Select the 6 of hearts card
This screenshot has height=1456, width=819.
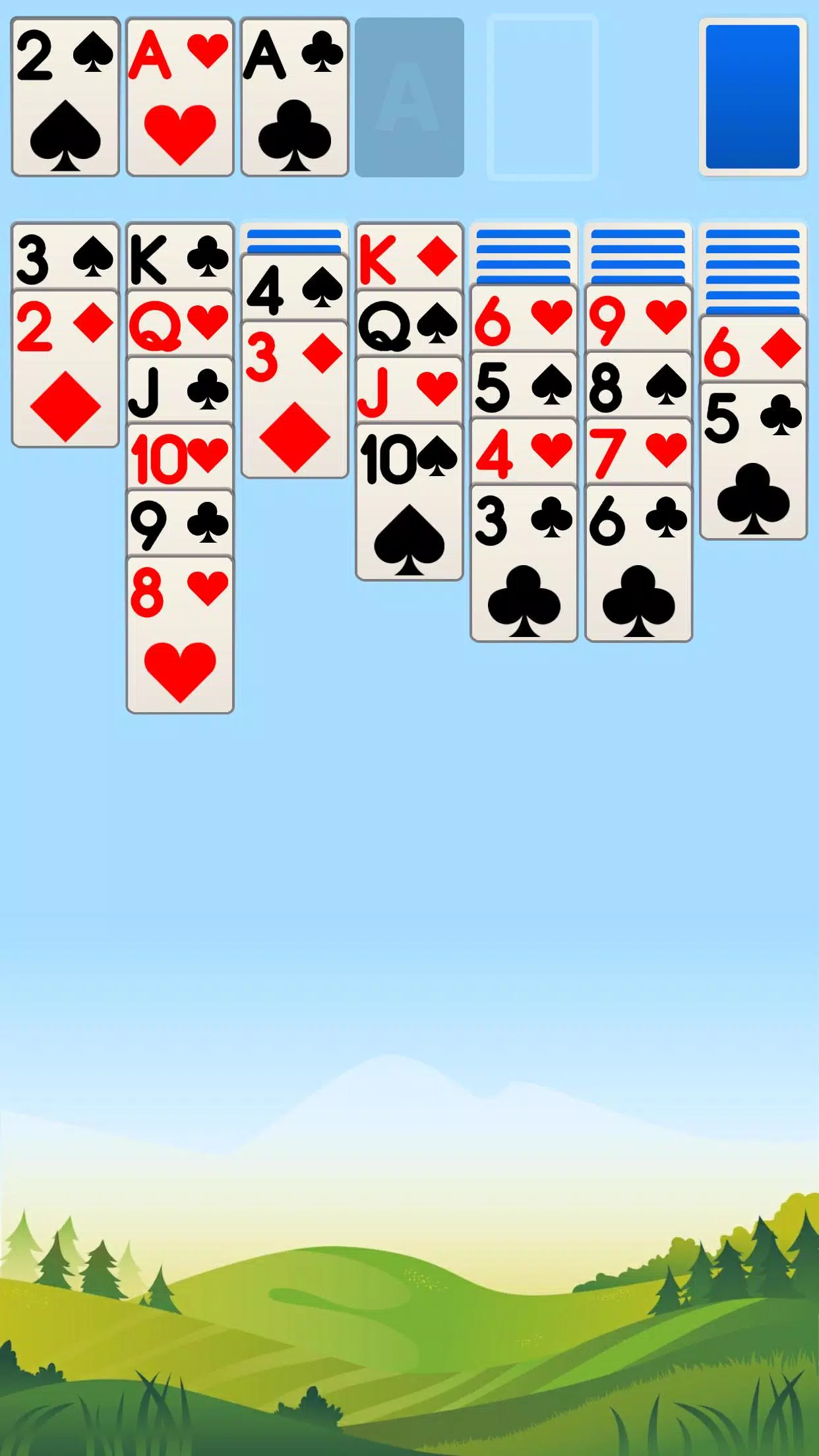pyautogui.click(x=524, y=318)
